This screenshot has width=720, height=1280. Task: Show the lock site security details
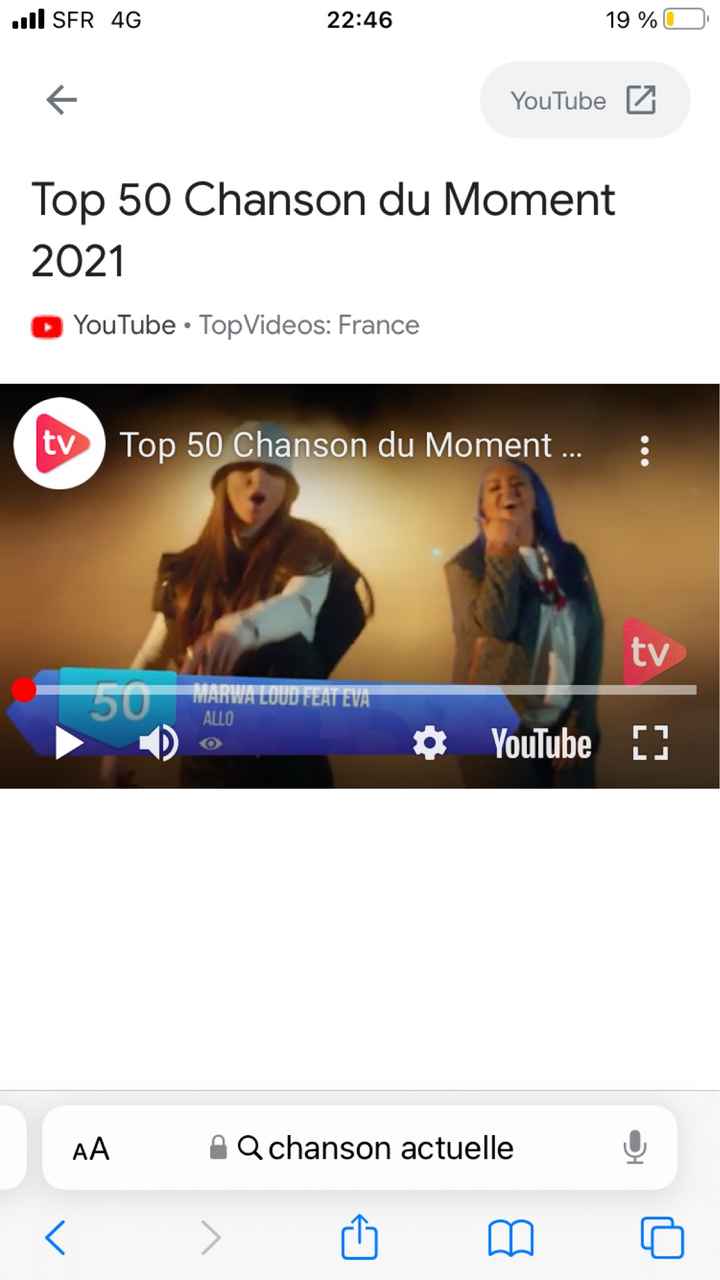(x=217, y=1148)
